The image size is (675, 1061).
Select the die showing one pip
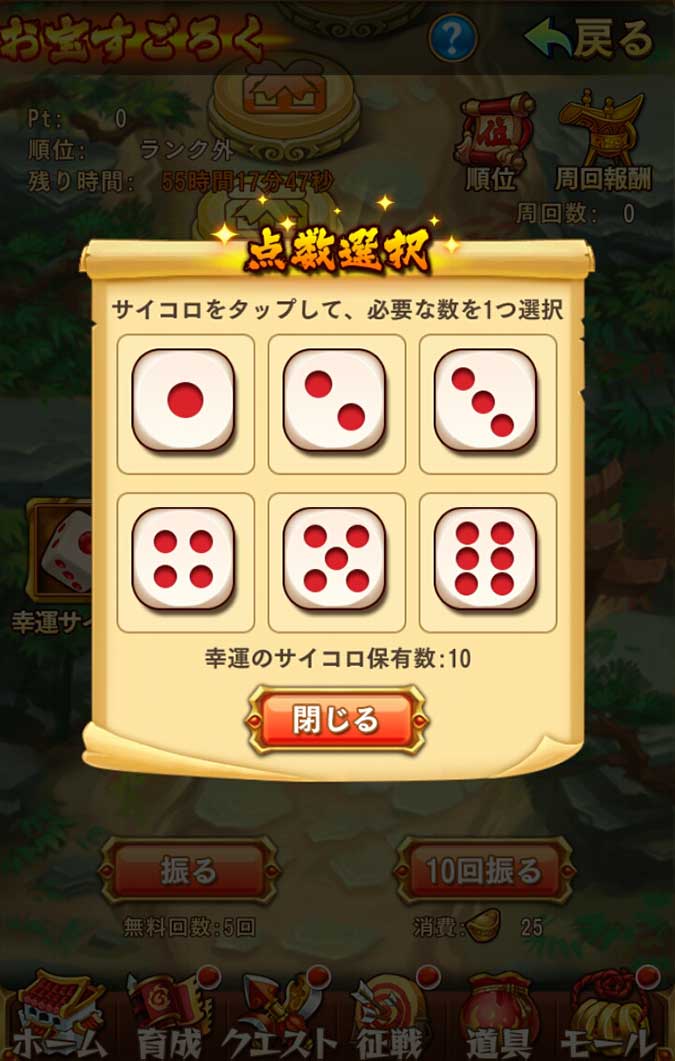click(185, 402)
